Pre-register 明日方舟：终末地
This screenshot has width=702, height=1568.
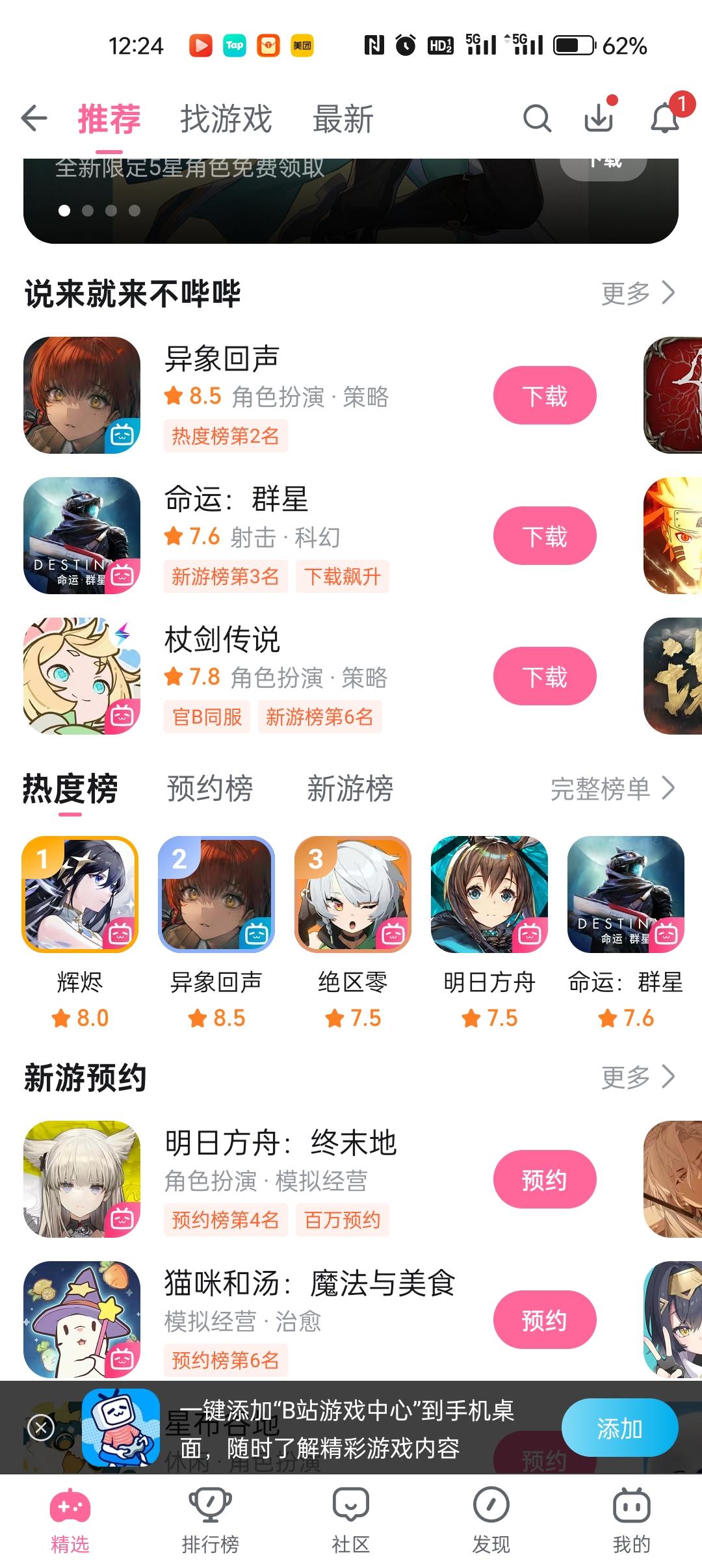tap(545, 1179)
